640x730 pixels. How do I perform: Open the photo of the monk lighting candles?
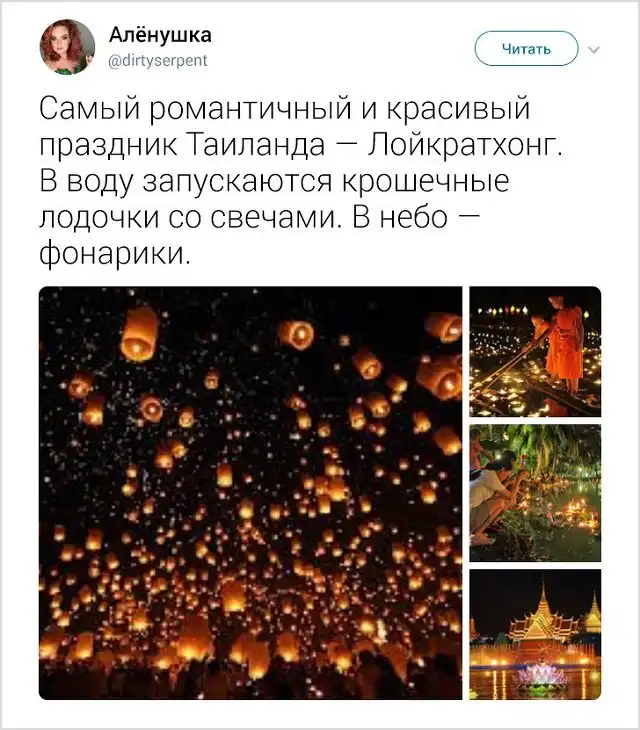click(535, 351)
